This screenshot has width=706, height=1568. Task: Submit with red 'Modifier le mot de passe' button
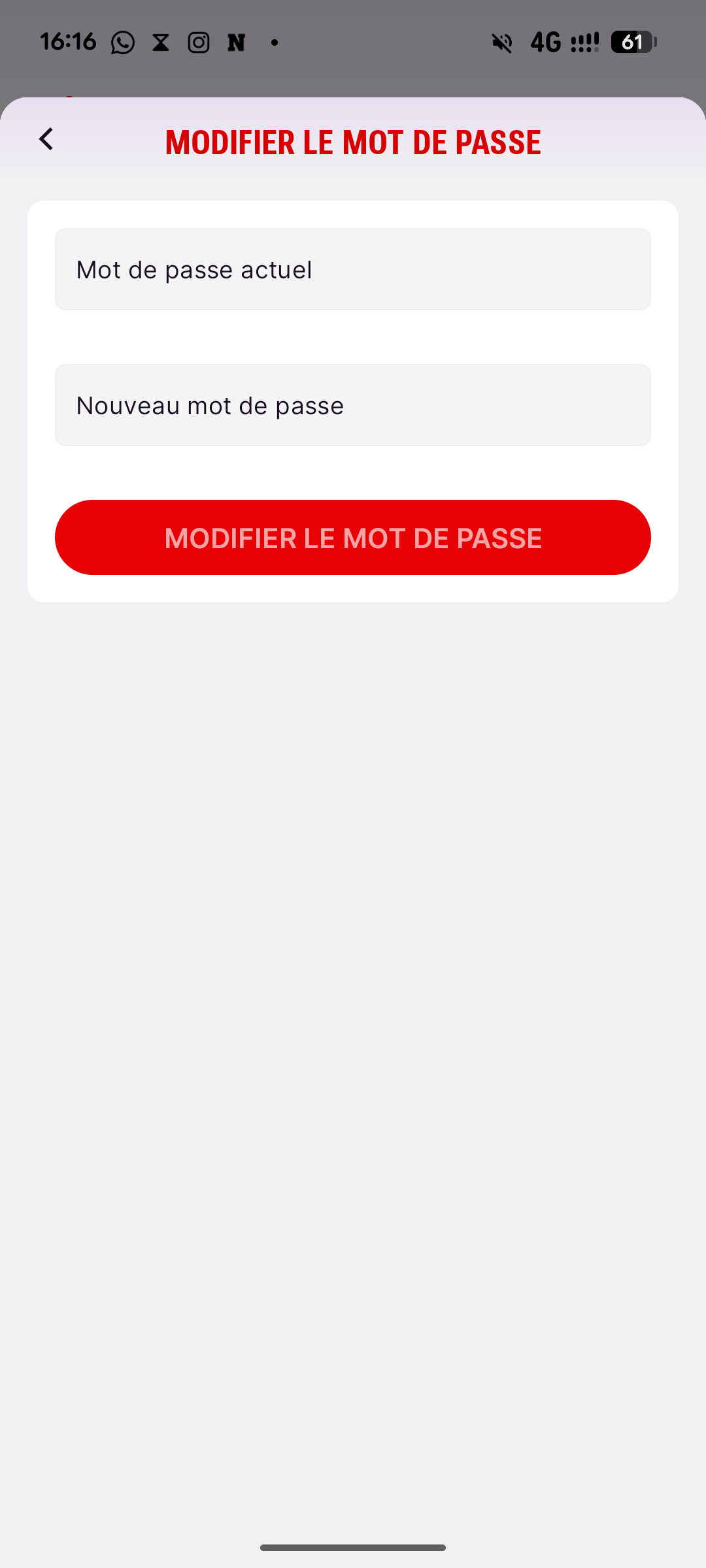[353, 537]
